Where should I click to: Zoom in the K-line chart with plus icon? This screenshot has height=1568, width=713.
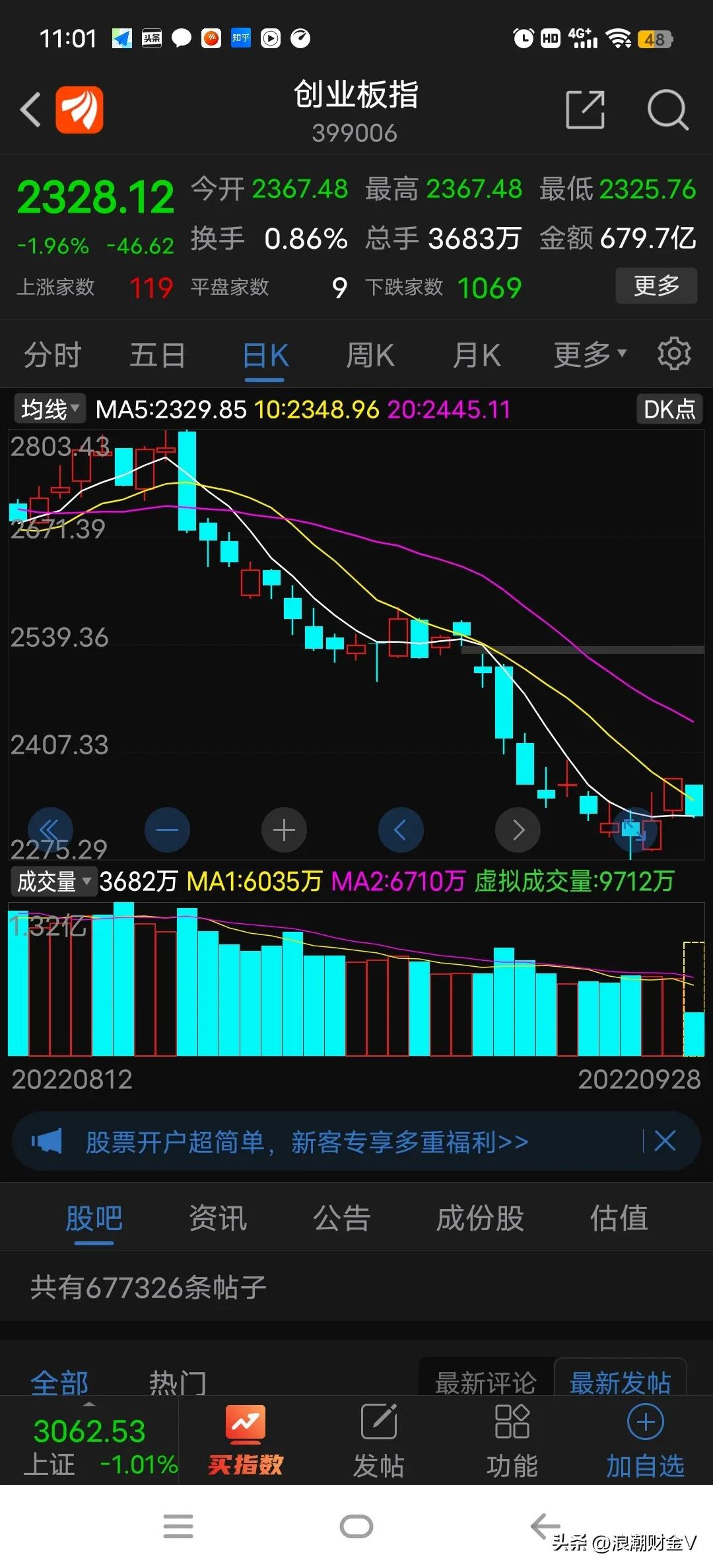coord(284,830)
